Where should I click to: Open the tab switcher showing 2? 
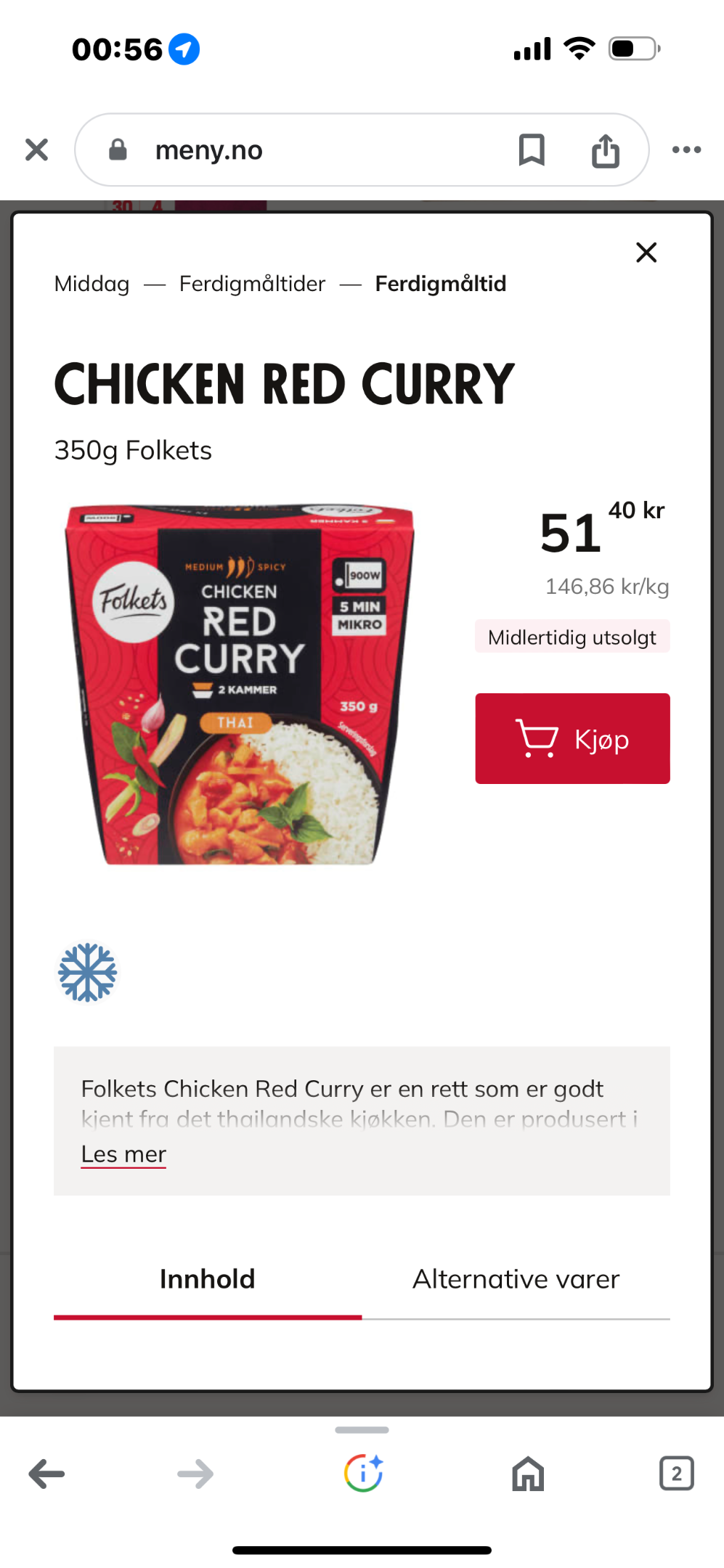[x=676, y=1474]
